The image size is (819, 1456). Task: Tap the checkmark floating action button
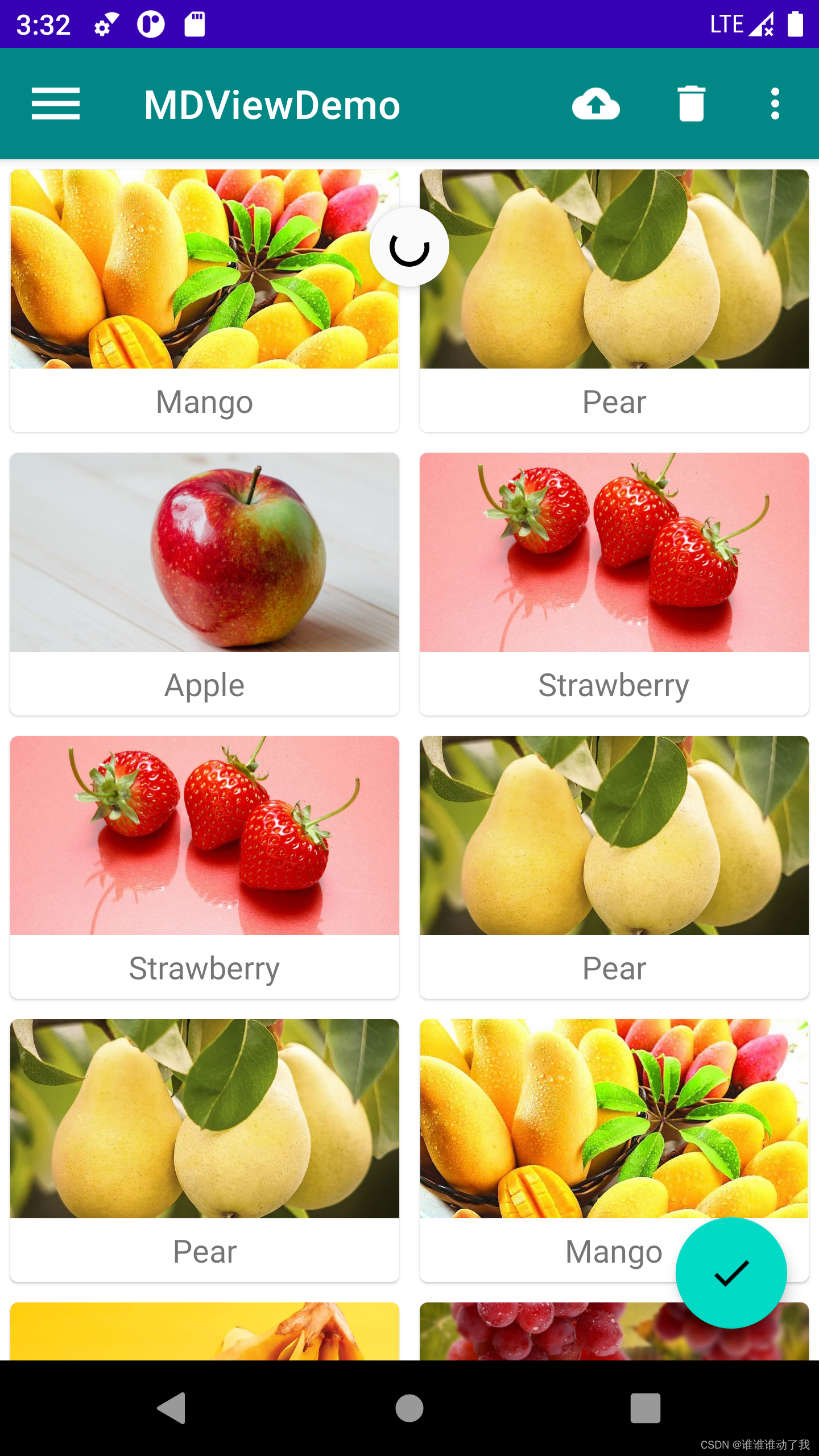click(x=731, y=1273)
